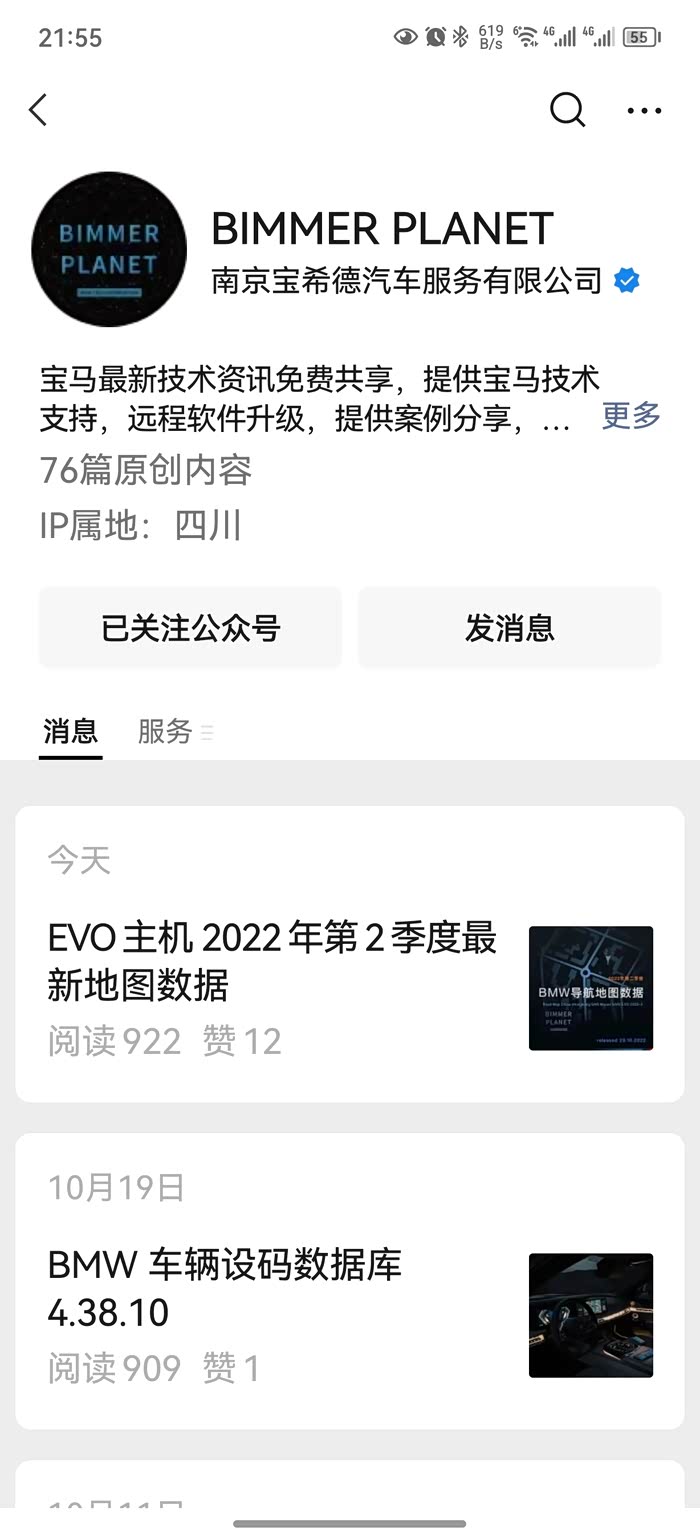Viewport: 700px width, 1539px height.
Task: Tap the BIMMER PLANET profile avatar
Action: [109, 249]
